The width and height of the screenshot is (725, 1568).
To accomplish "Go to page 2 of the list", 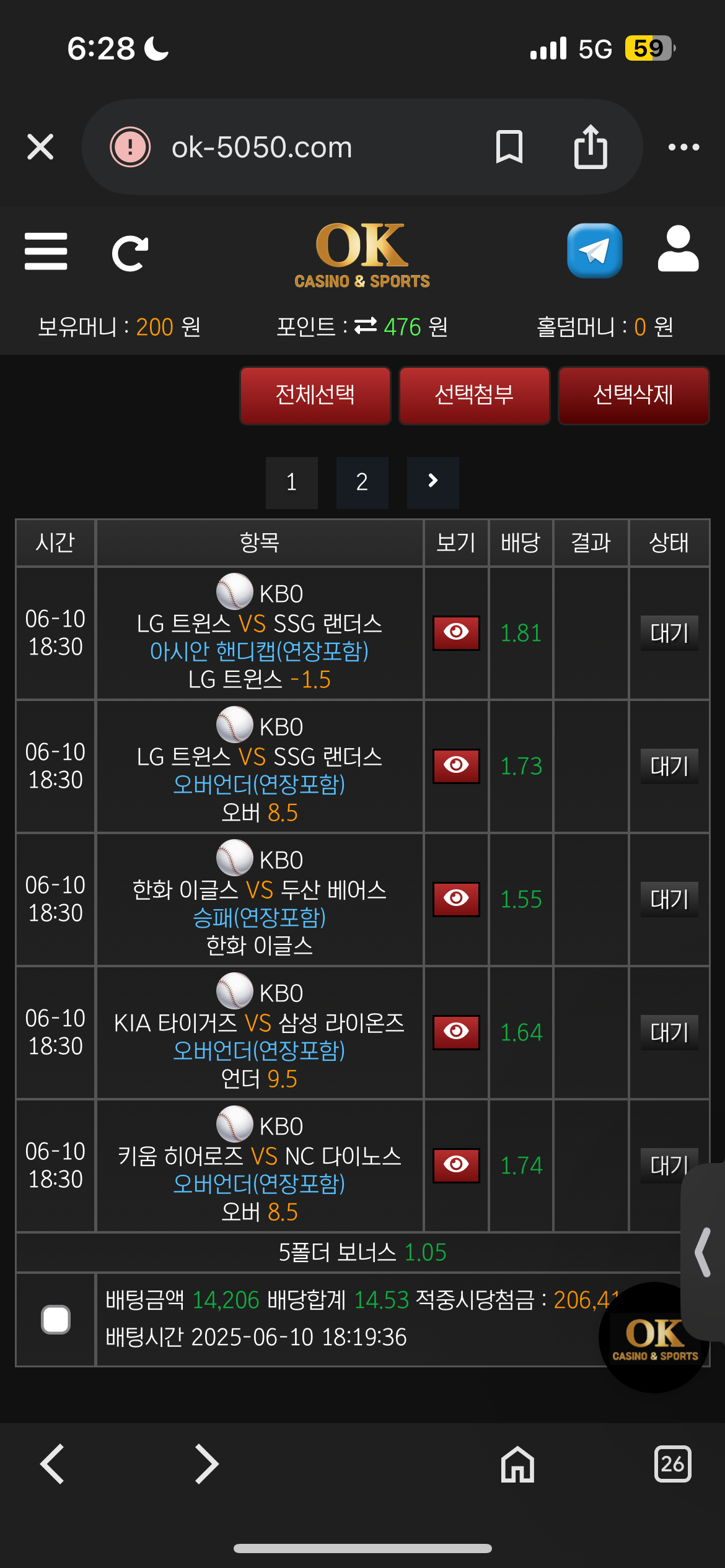I will point(362,482).
